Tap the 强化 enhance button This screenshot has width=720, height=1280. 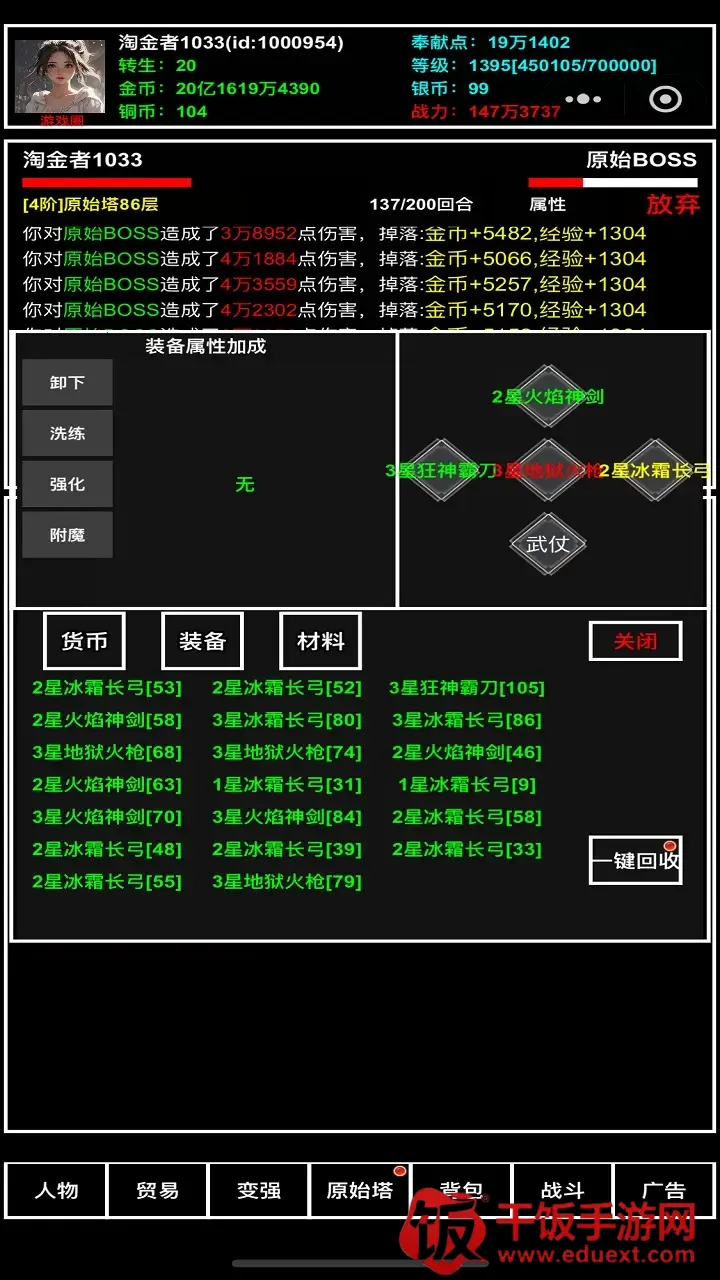pos(67,484)
